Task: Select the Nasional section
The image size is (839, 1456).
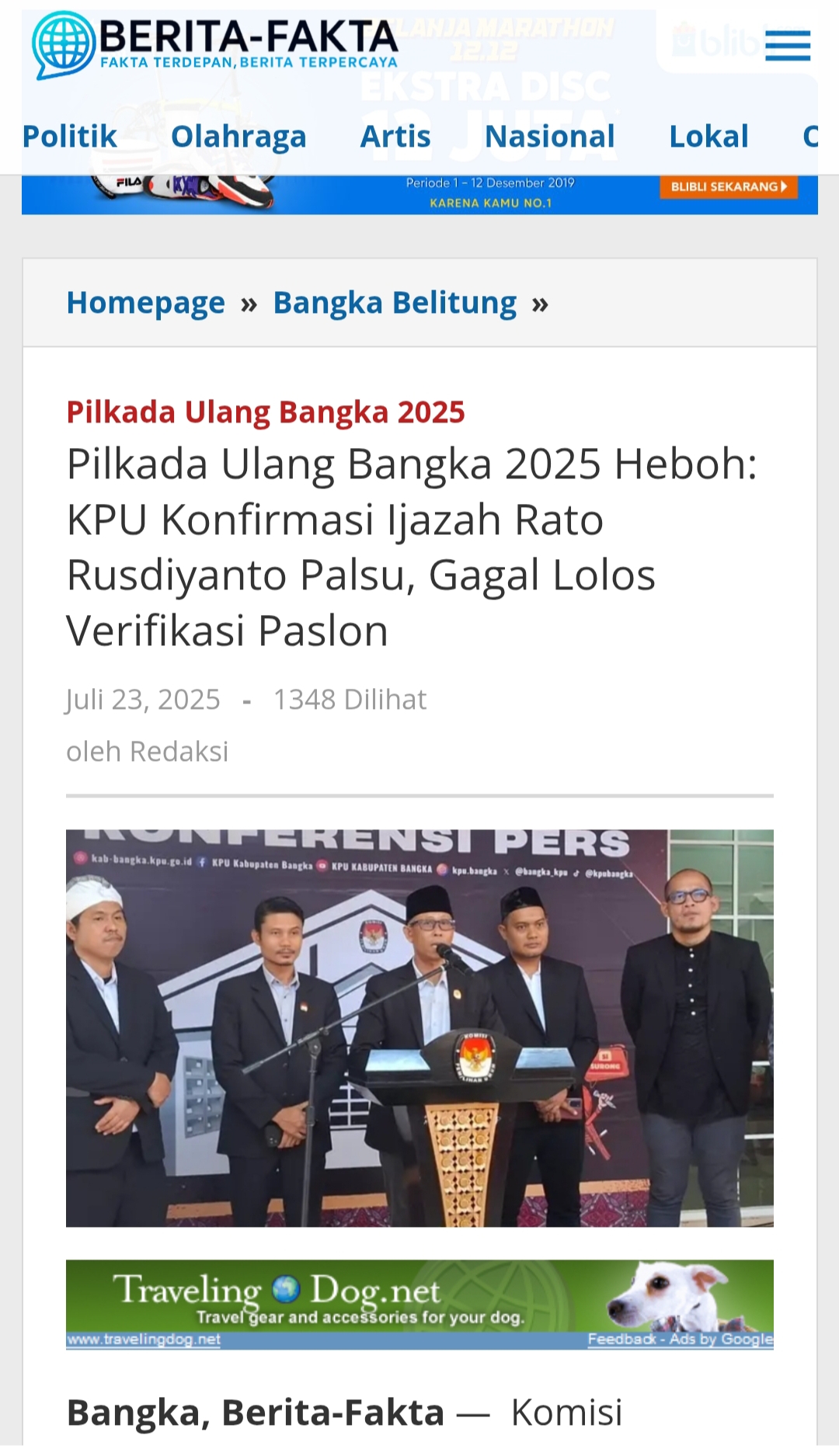Action: tap(549, 137)
